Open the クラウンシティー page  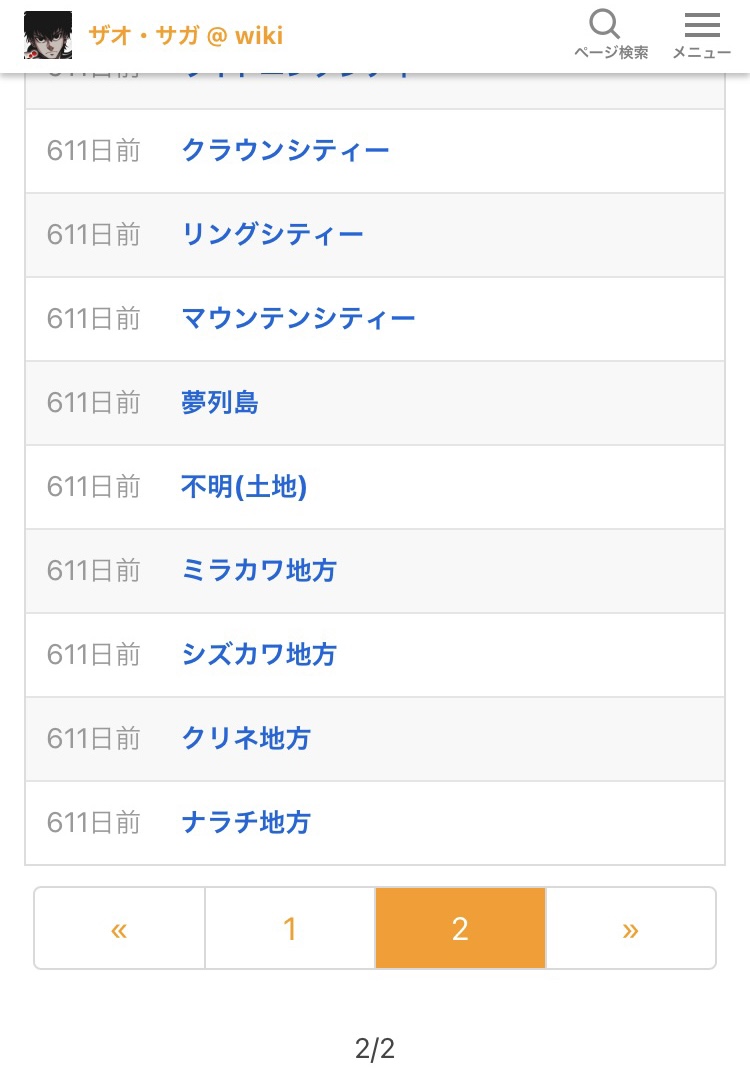click(285, 151)
